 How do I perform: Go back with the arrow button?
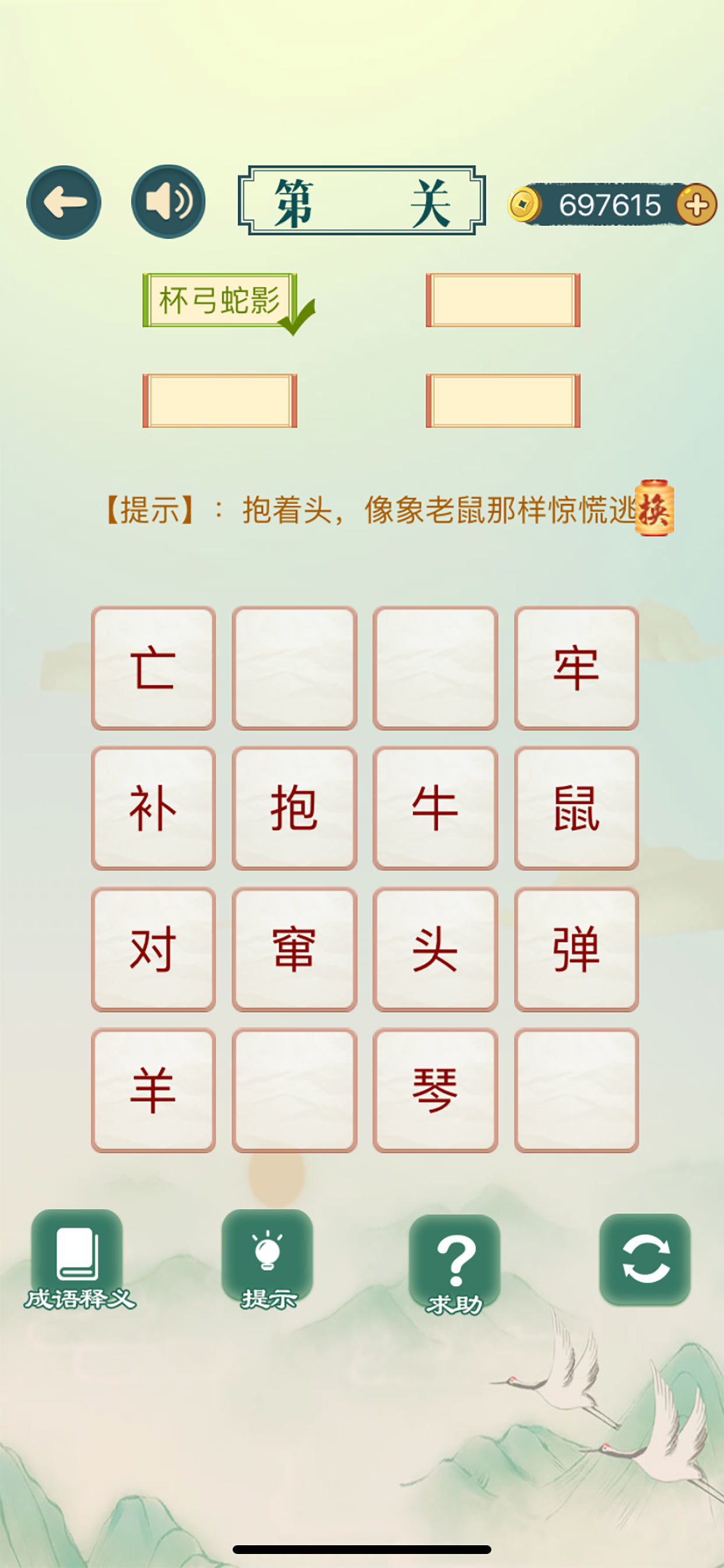[64, 202]
